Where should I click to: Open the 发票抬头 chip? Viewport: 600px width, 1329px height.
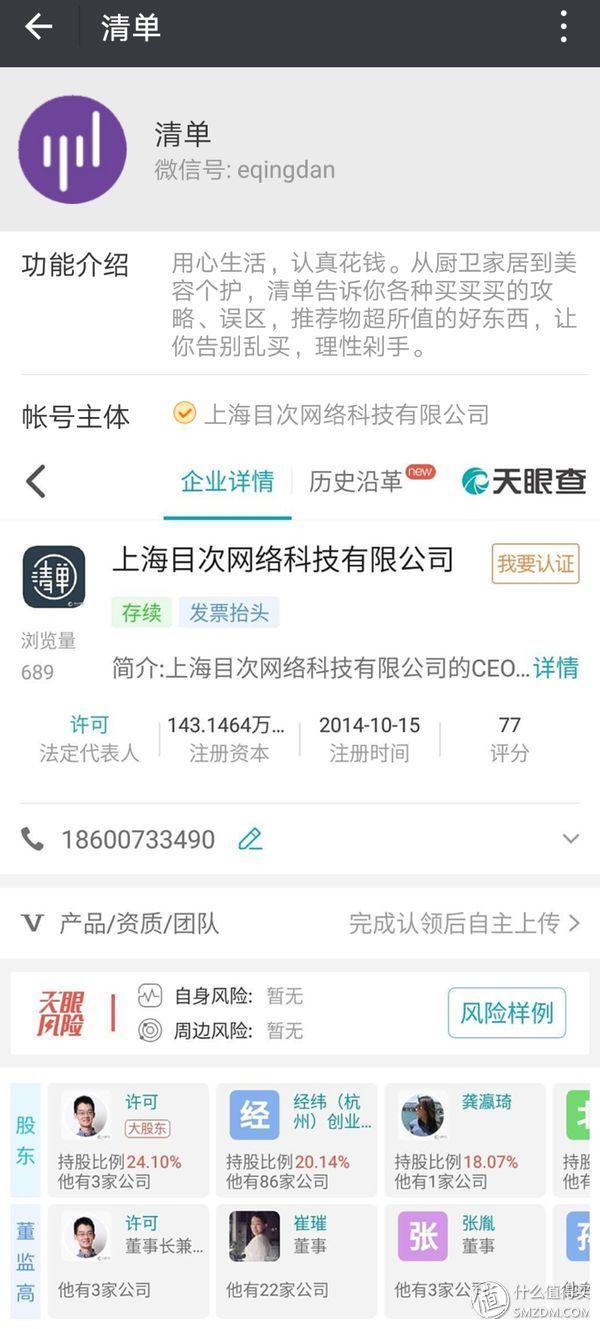coord(229,613)
